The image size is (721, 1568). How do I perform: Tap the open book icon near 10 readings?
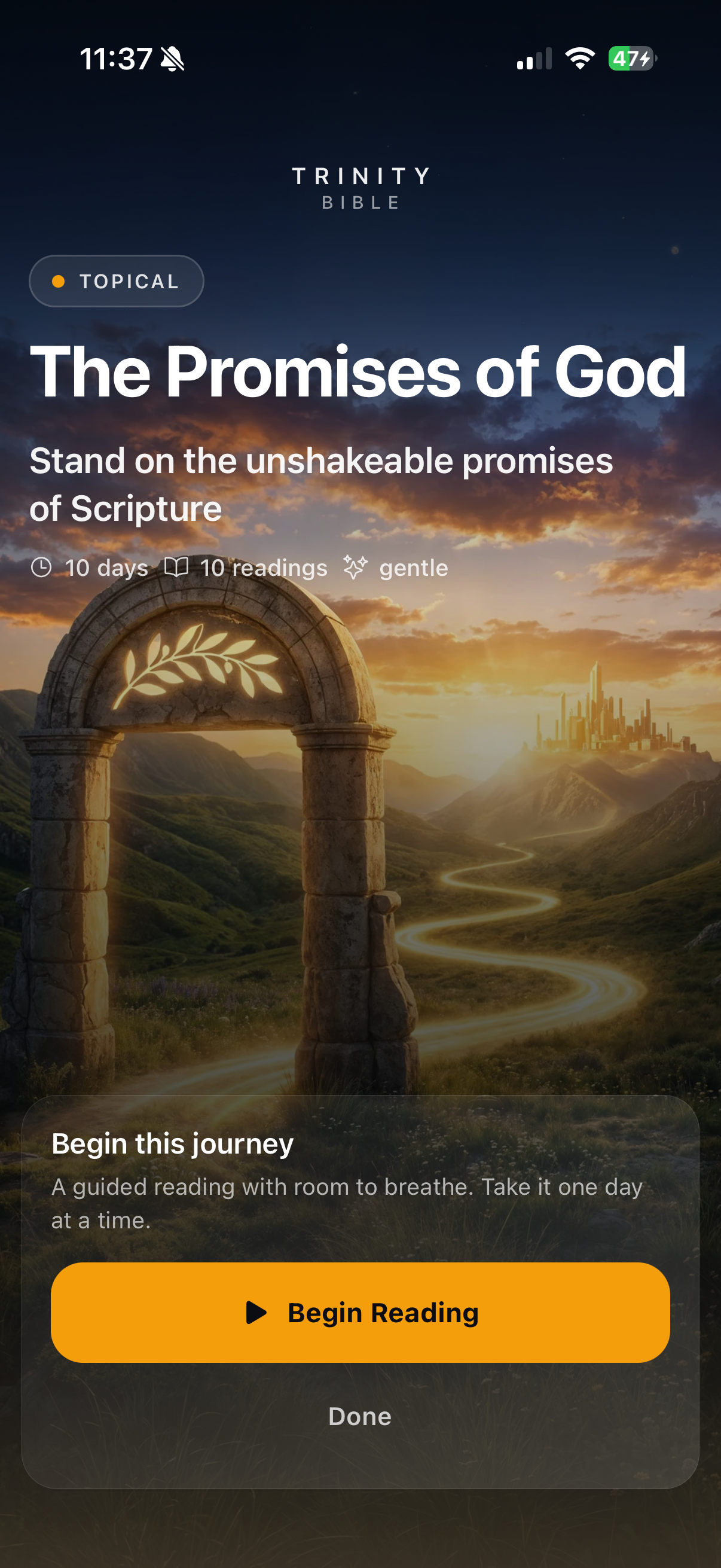[x=178, y=568]
